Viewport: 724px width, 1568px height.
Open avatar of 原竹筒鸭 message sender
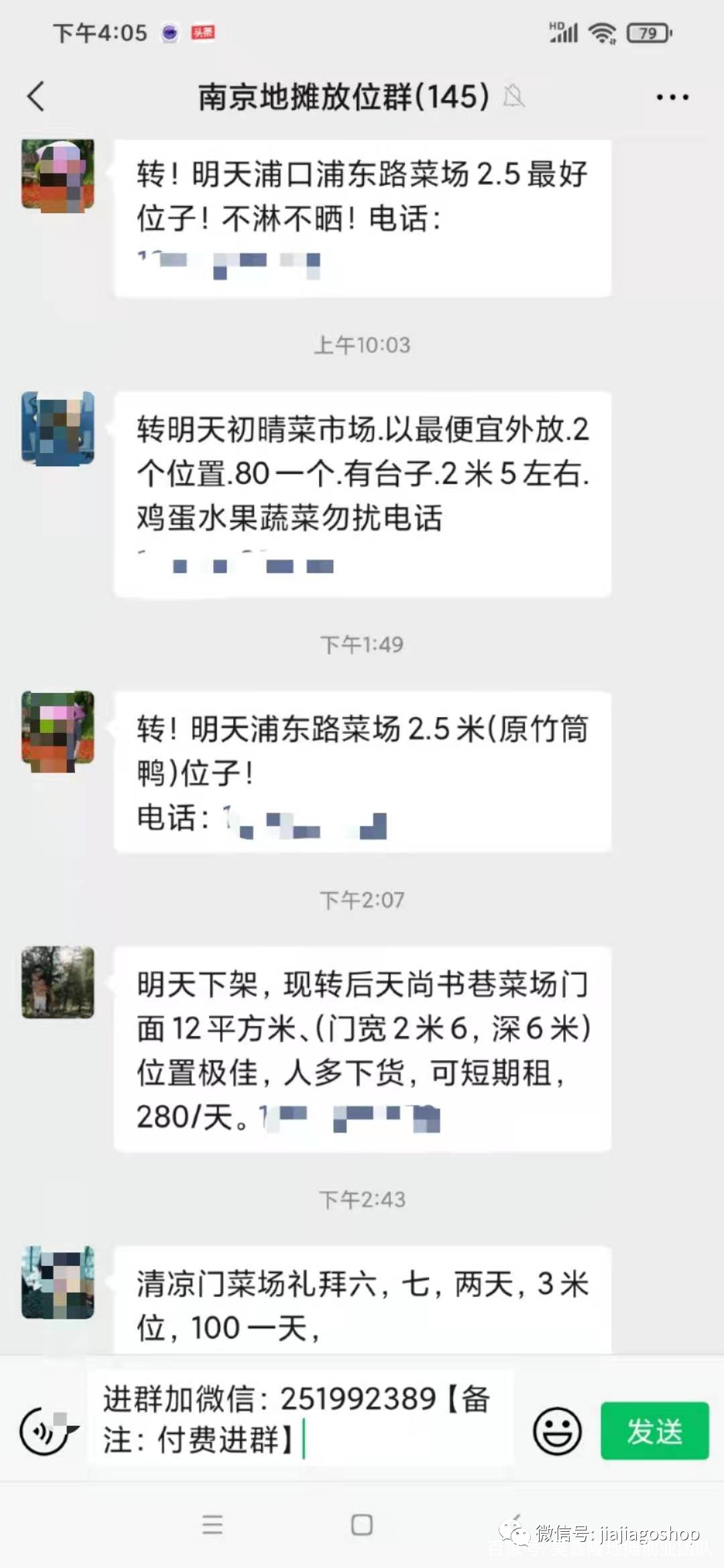(58, 730)
